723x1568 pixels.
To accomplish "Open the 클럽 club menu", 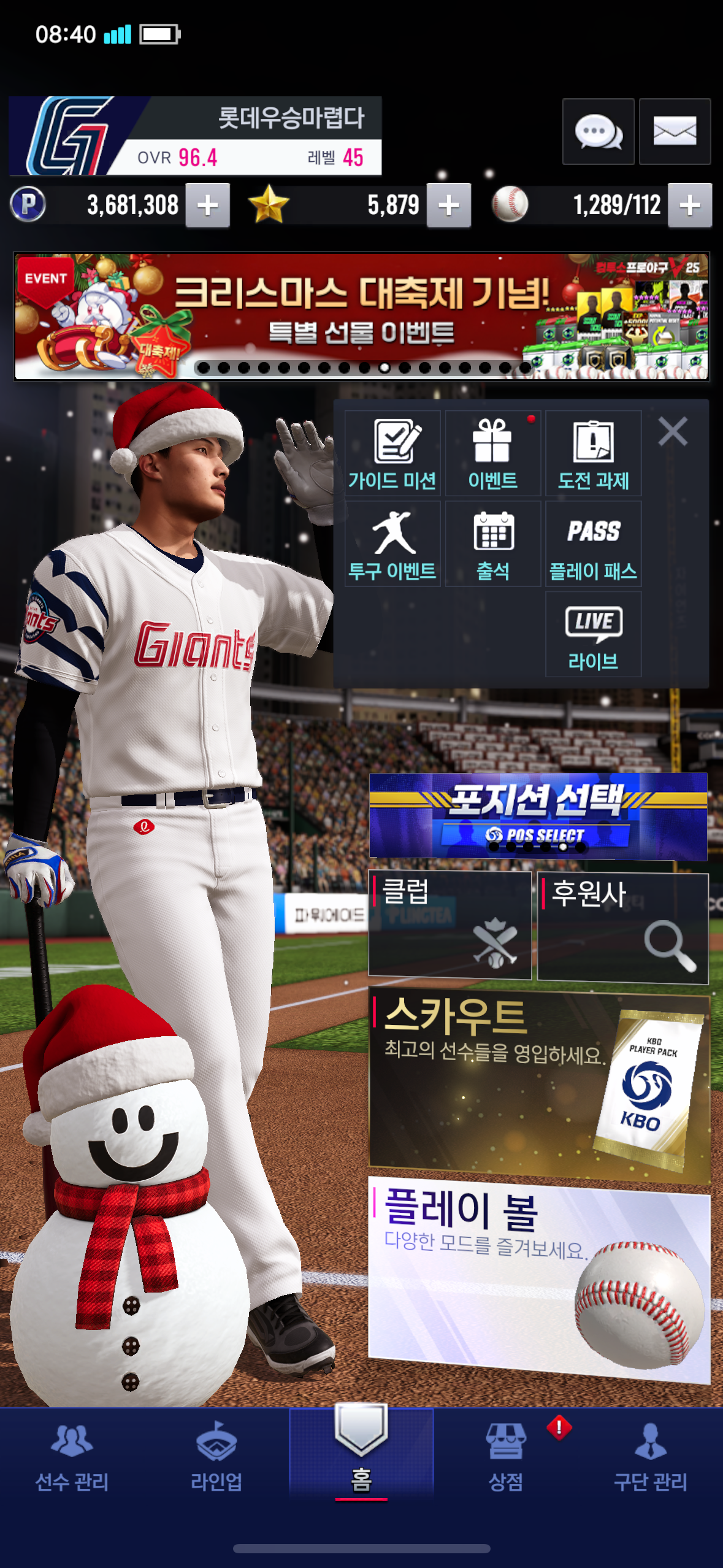I will 449,924.
